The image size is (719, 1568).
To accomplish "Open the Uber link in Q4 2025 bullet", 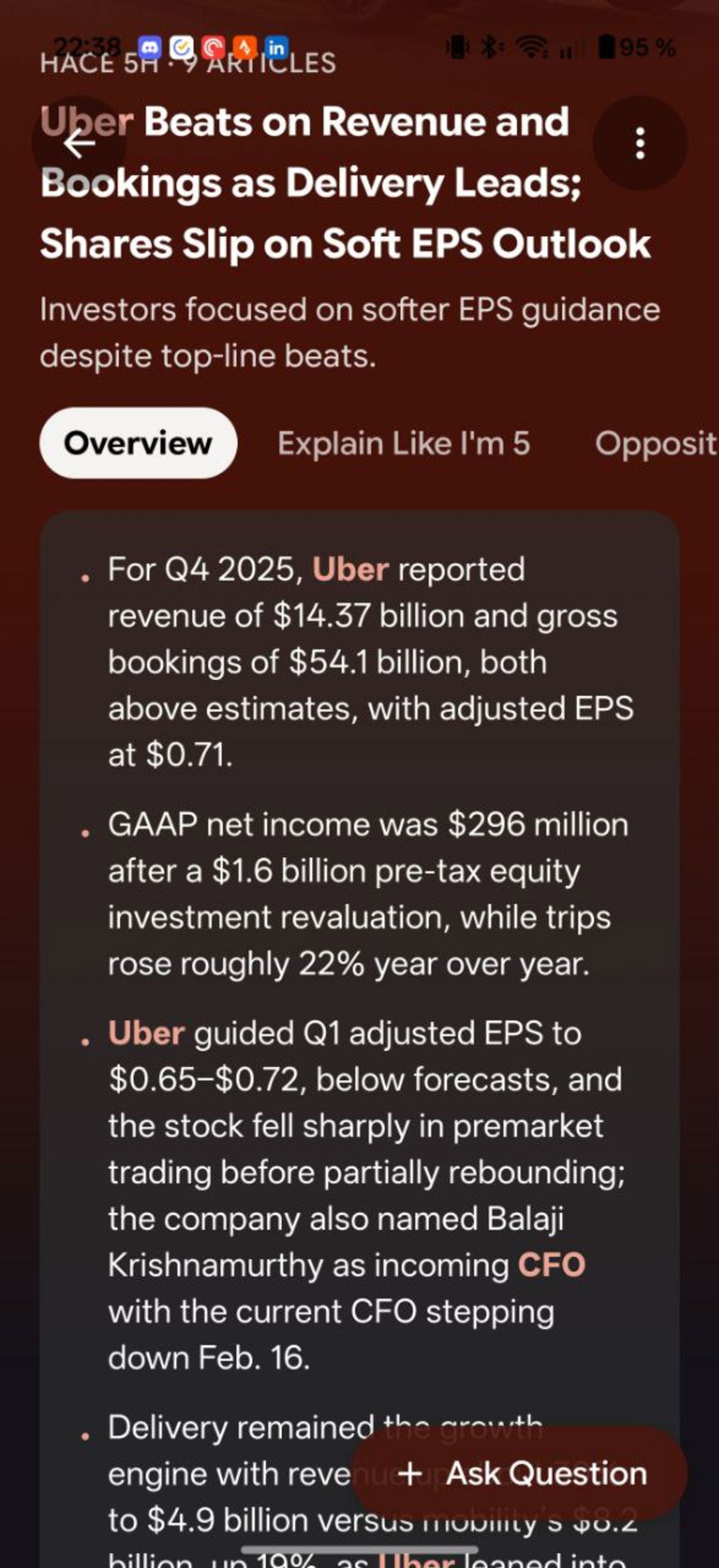I will [351, 570].
